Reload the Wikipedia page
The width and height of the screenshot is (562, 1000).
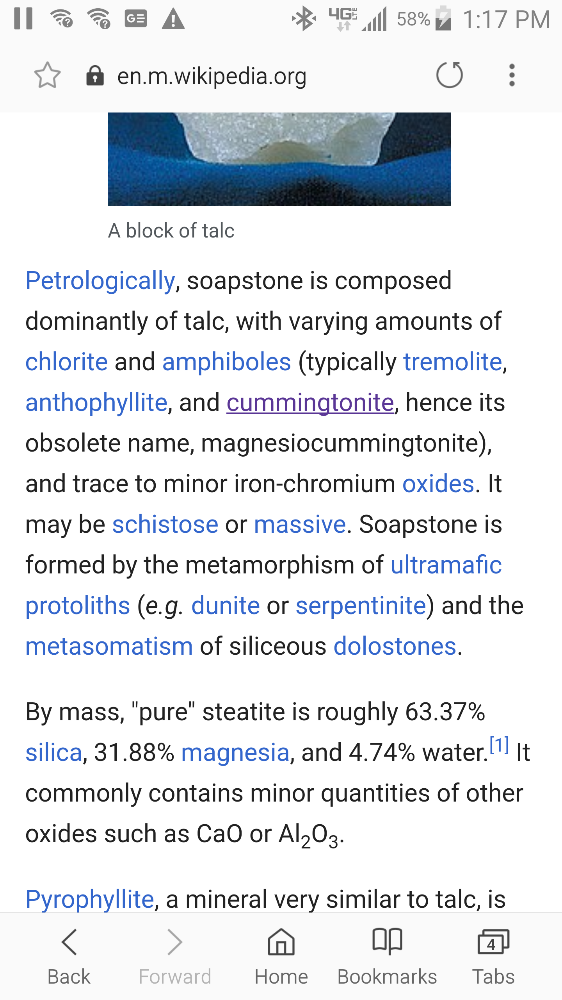(x=449, y=76)
